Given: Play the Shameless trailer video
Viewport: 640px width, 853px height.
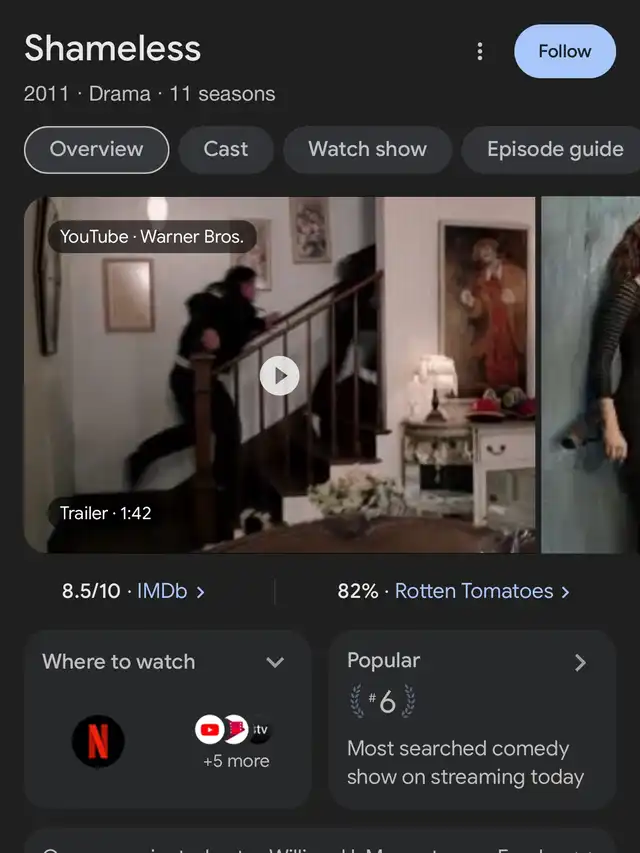Looking at the screenshot, I should [279, 375].
